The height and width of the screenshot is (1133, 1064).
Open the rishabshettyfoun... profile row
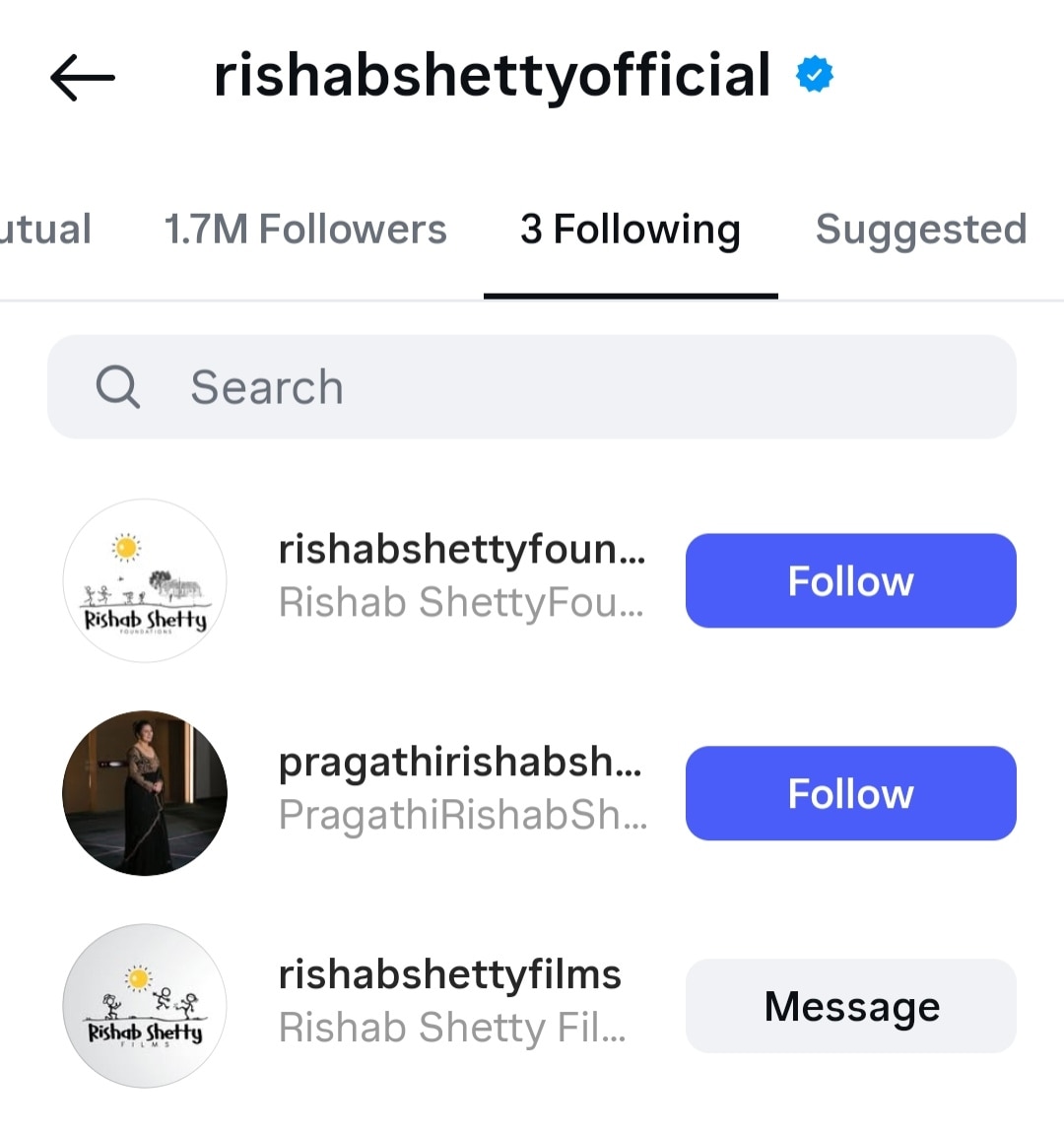(x=460, y=575)
